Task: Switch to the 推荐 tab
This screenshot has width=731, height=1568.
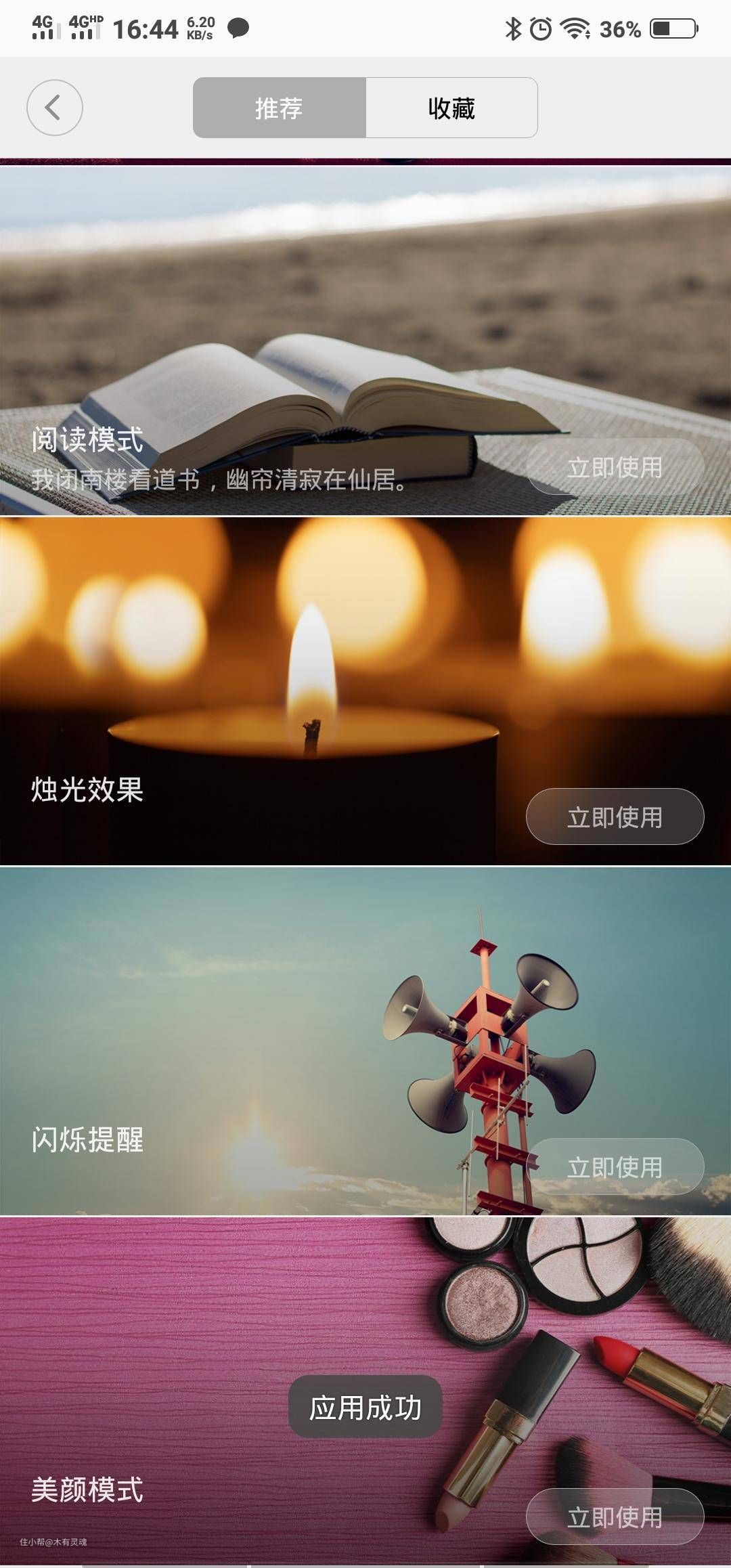Action: 279,108
